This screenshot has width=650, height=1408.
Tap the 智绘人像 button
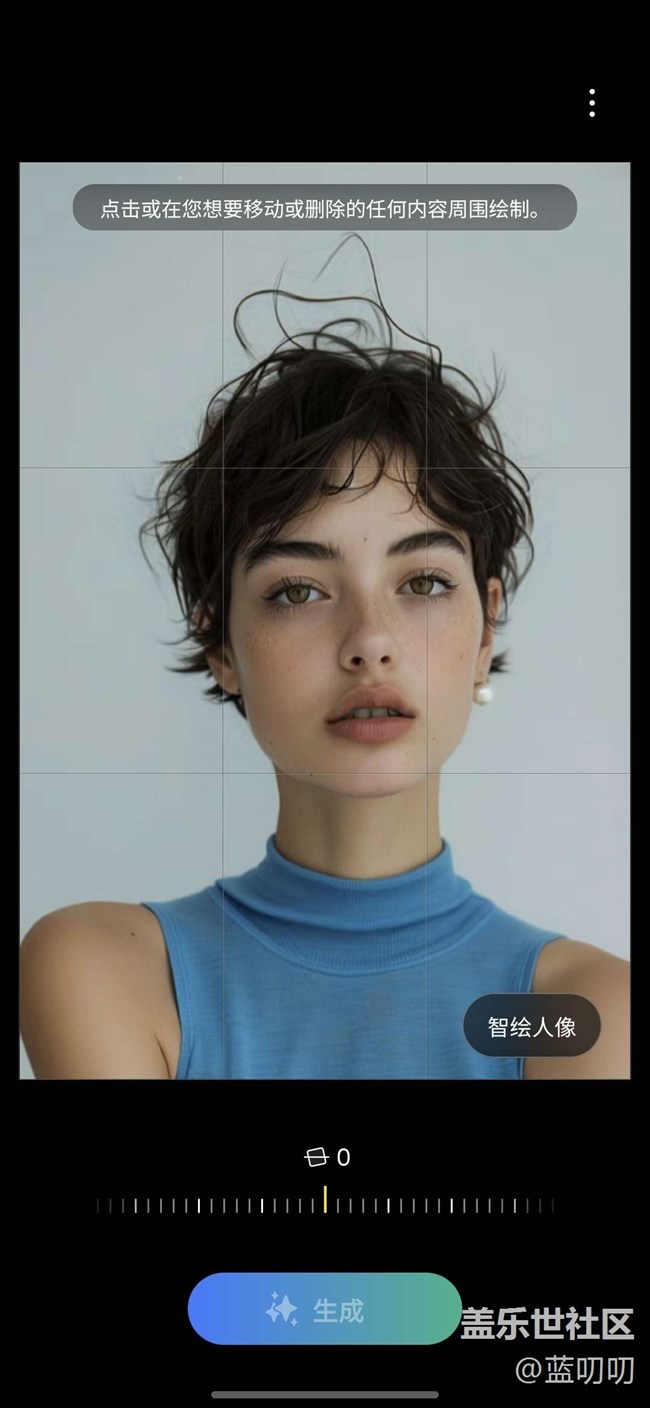click(531, 1026)
